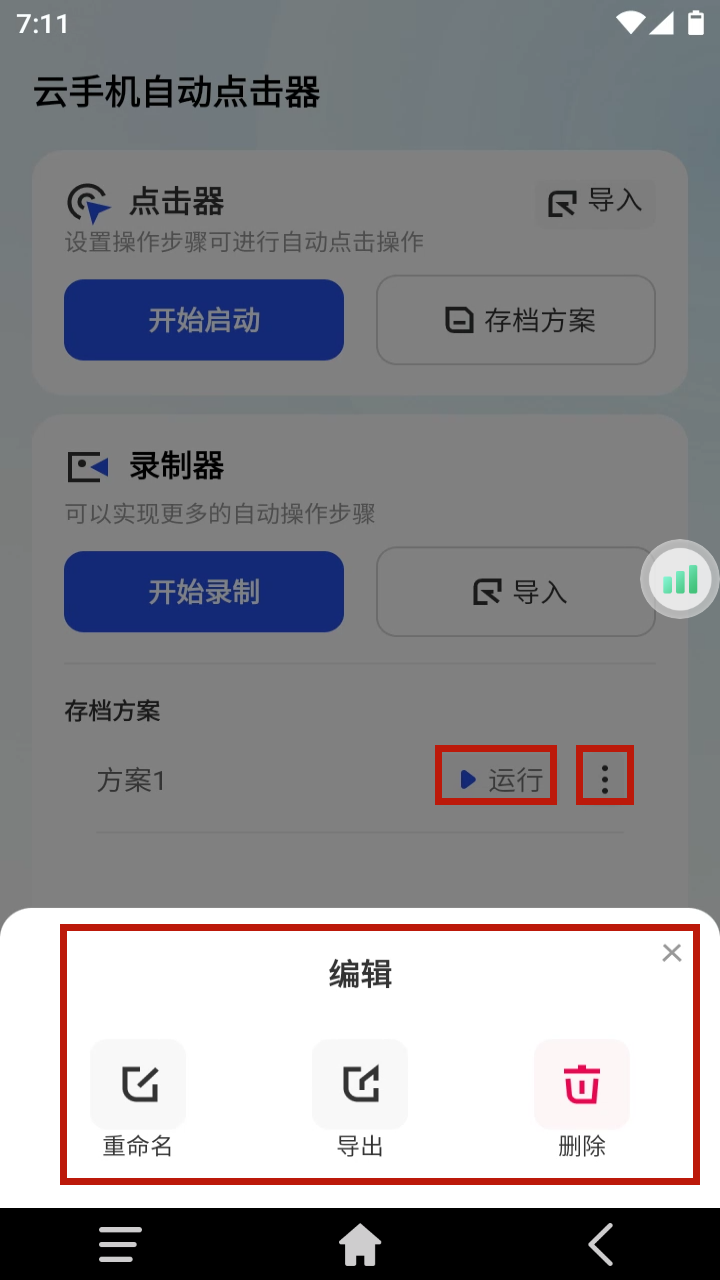The height and width of the screenshot is (1280, 720).
Task: Go back using the system back arrow
Action: 600,1245
